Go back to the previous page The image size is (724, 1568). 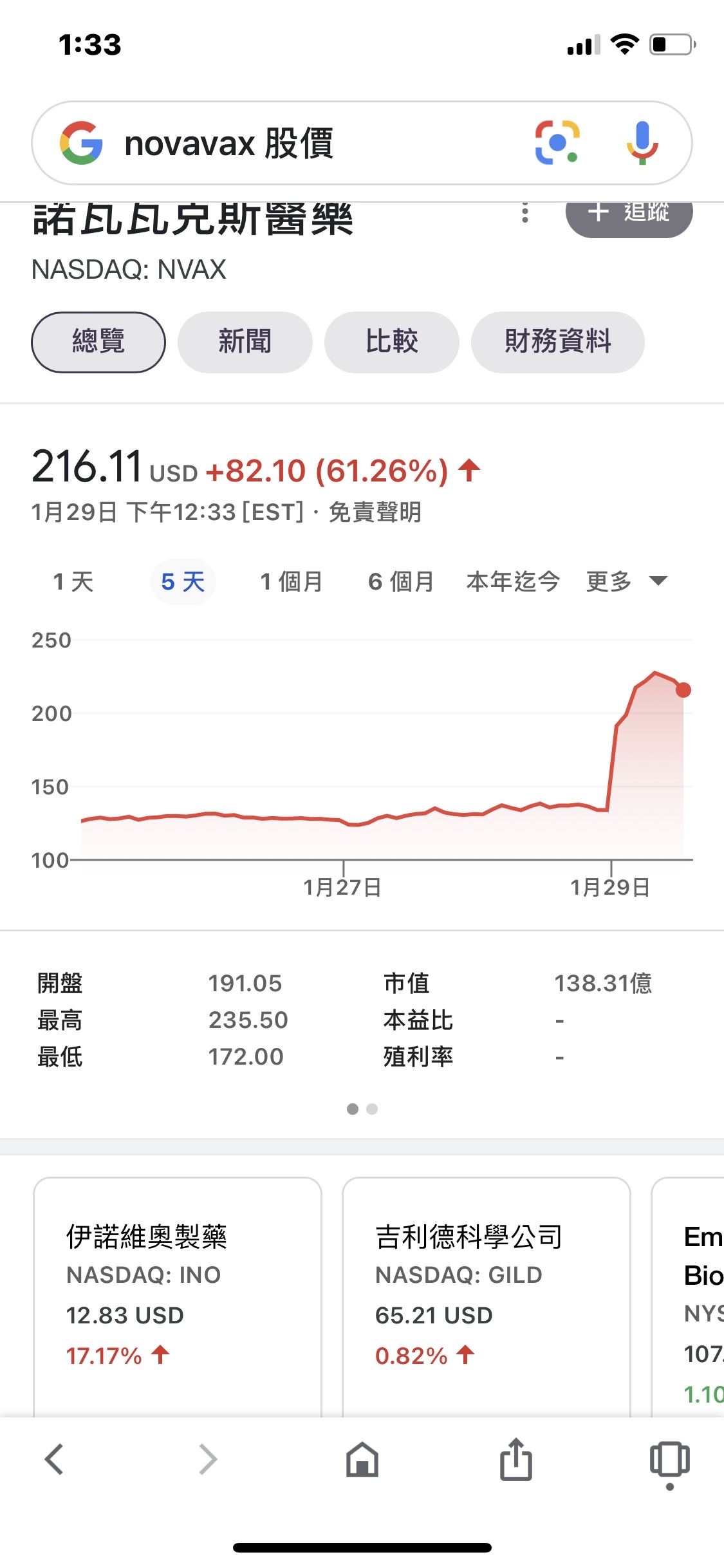coord(54,1459)
